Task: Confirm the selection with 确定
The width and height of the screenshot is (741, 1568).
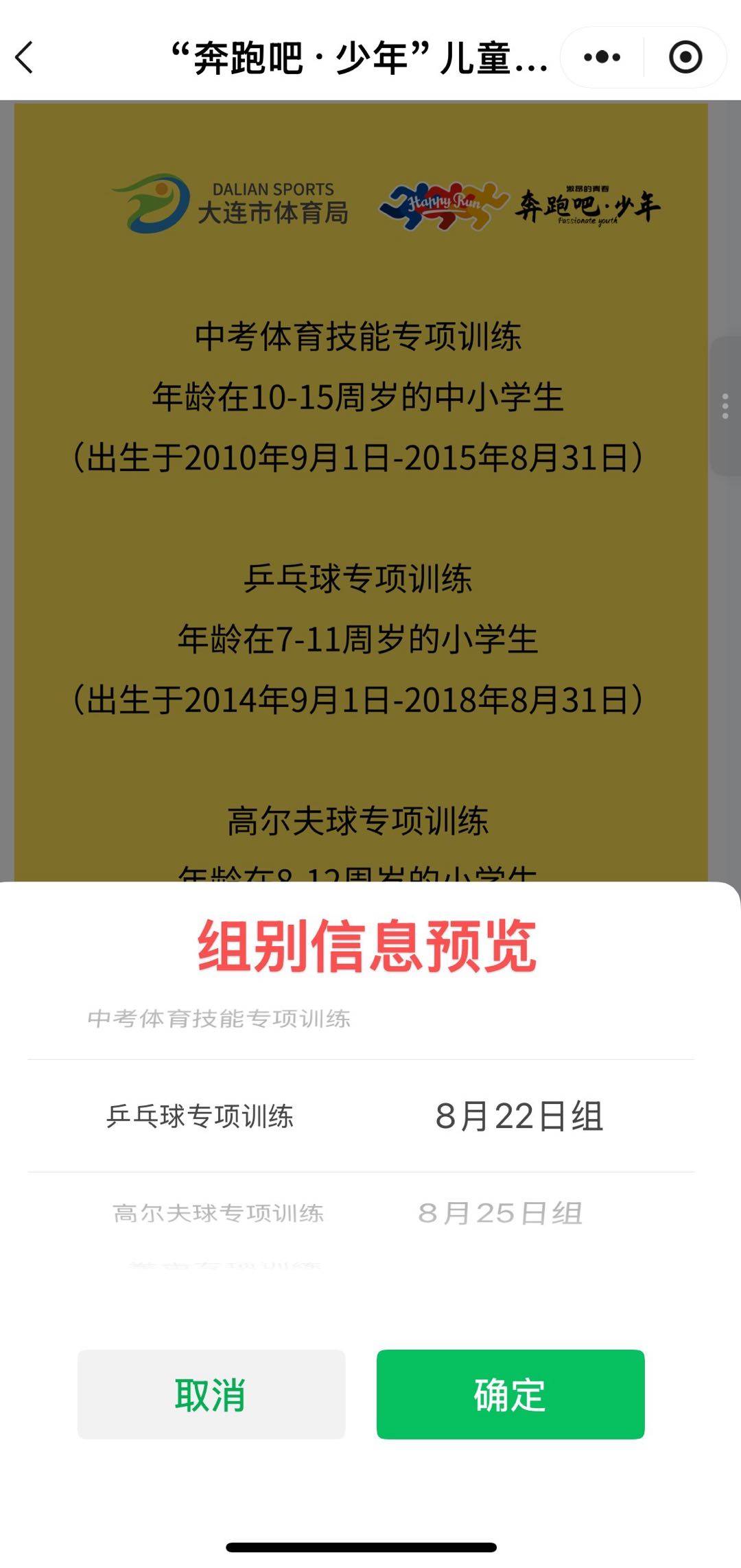Action: (x=510, y=1394)
